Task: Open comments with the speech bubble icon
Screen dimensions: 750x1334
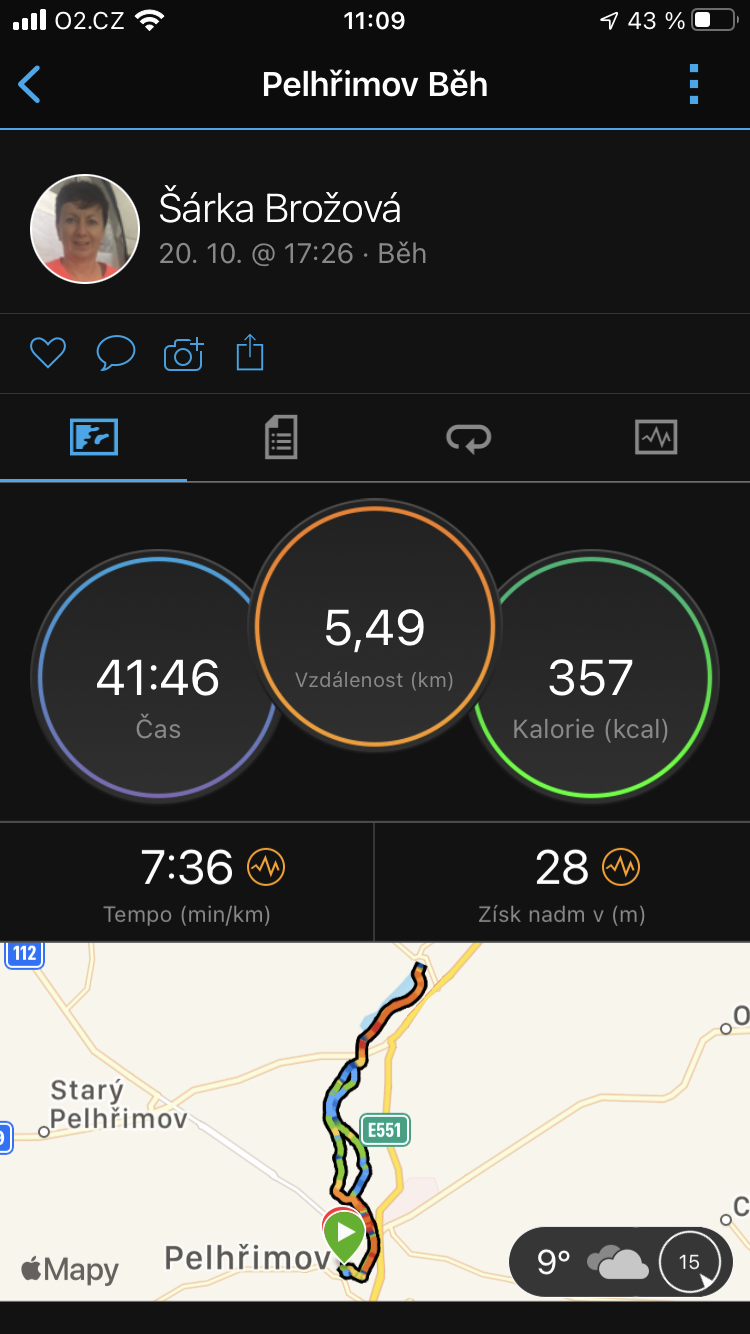Action: coord(115,353)
